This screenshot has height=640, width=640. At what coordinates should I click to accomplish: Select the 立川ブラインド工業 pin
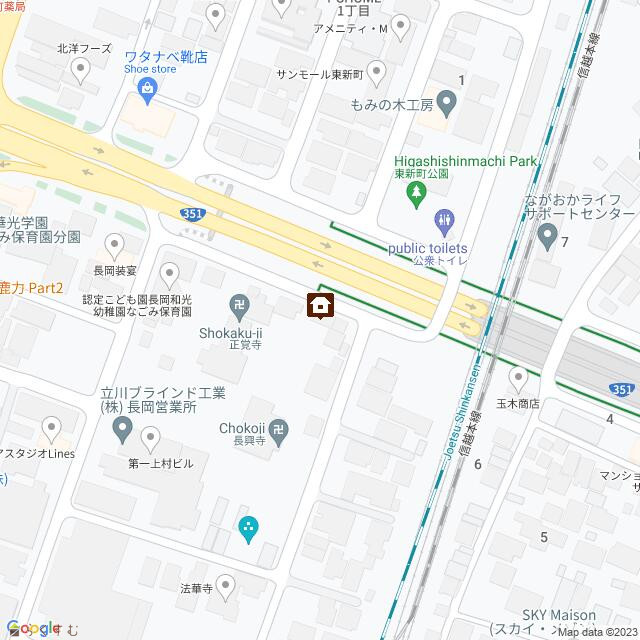coord(123,431)
